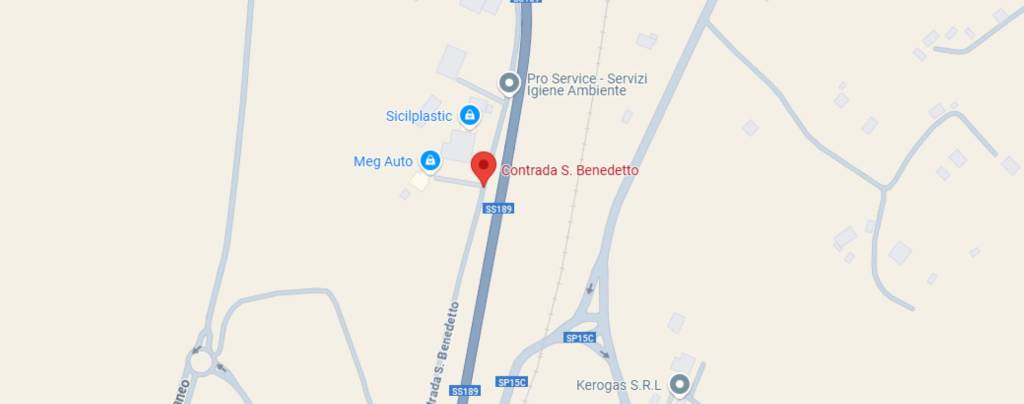
Task: Open the Kerogas S.R.L marker
Action: (x=680, y=384)
